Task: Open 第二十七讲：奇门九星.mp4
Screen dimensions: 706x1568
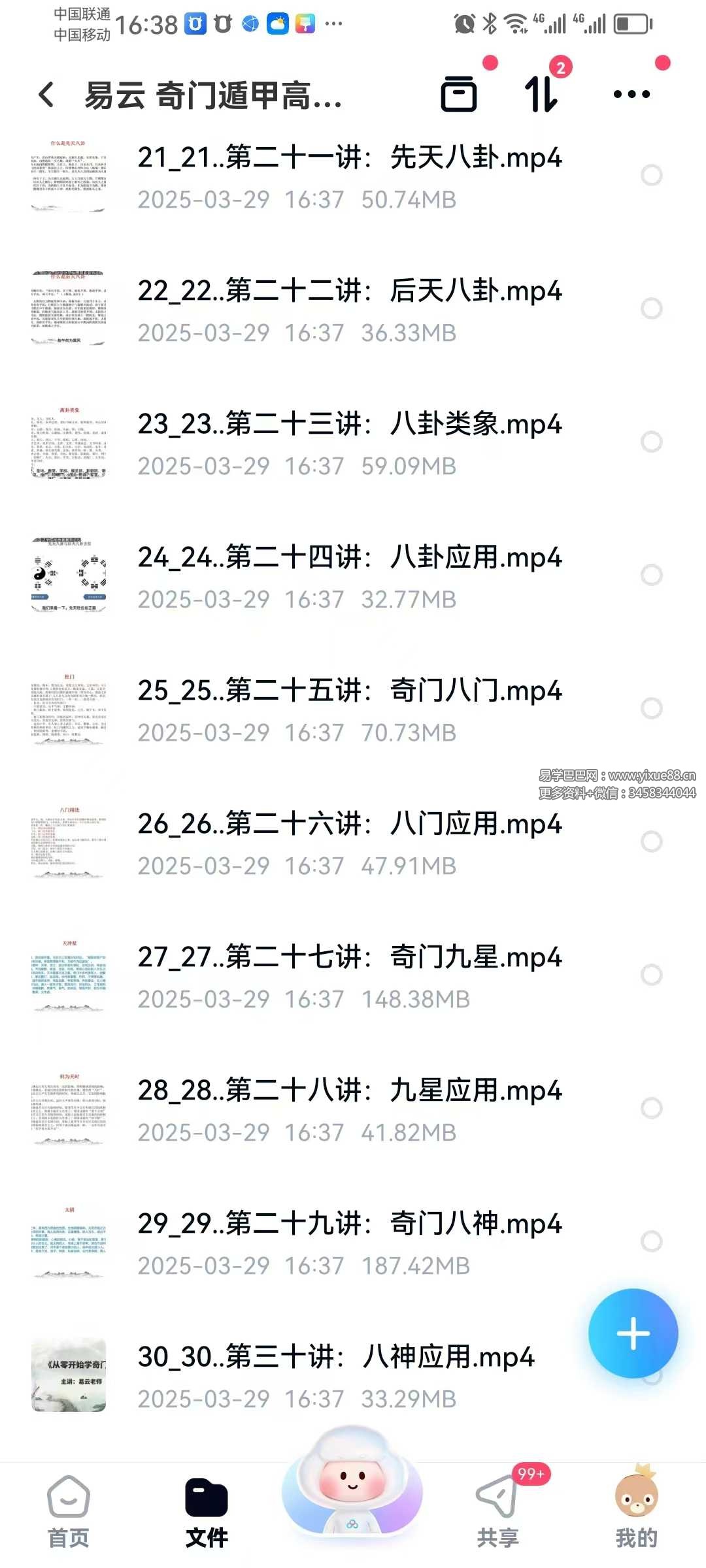Action: pyautogui.click(x=349, y=958)
